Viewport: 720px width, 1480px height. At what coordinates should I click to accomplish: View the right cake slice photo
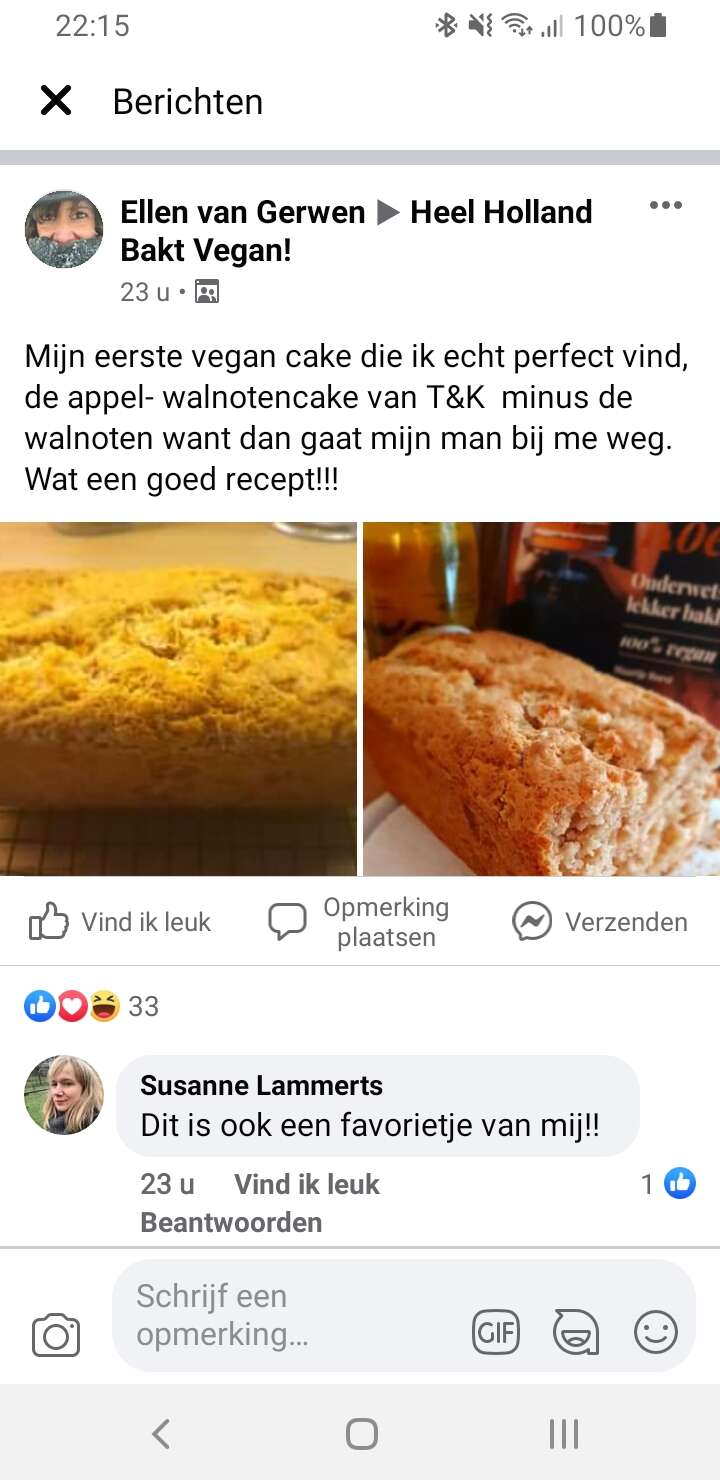(541, 698)
